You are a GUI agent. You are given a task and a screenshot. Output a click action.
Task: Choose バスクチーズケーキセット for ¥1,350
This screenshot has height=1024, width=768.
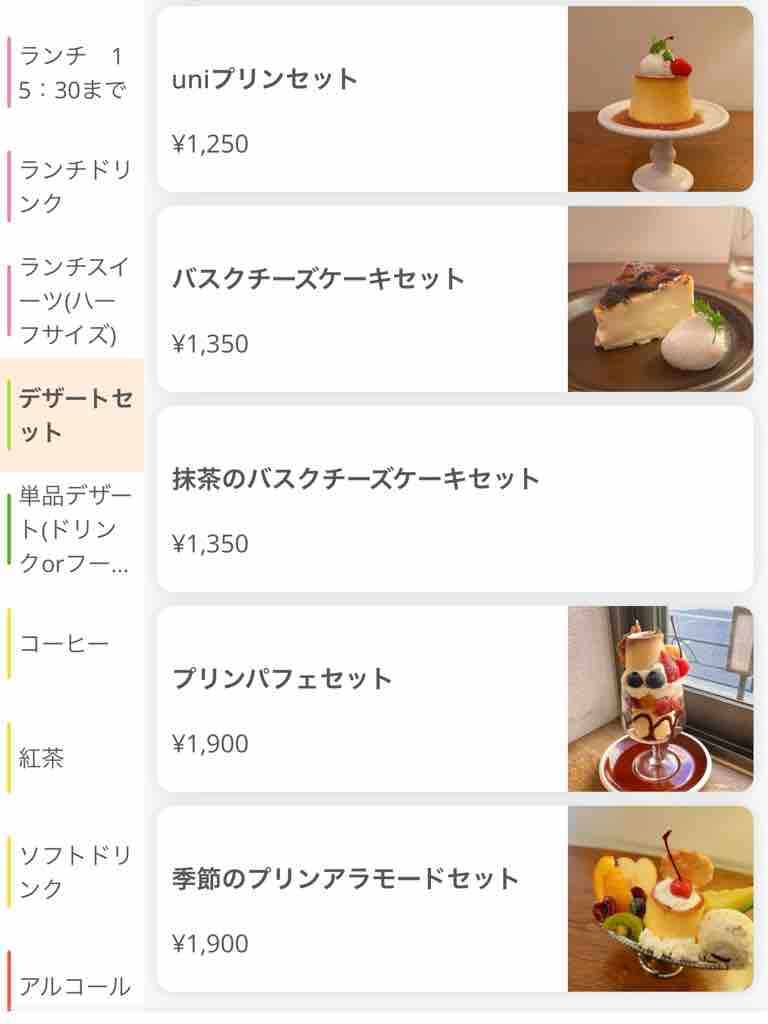(x=455, y=299)
